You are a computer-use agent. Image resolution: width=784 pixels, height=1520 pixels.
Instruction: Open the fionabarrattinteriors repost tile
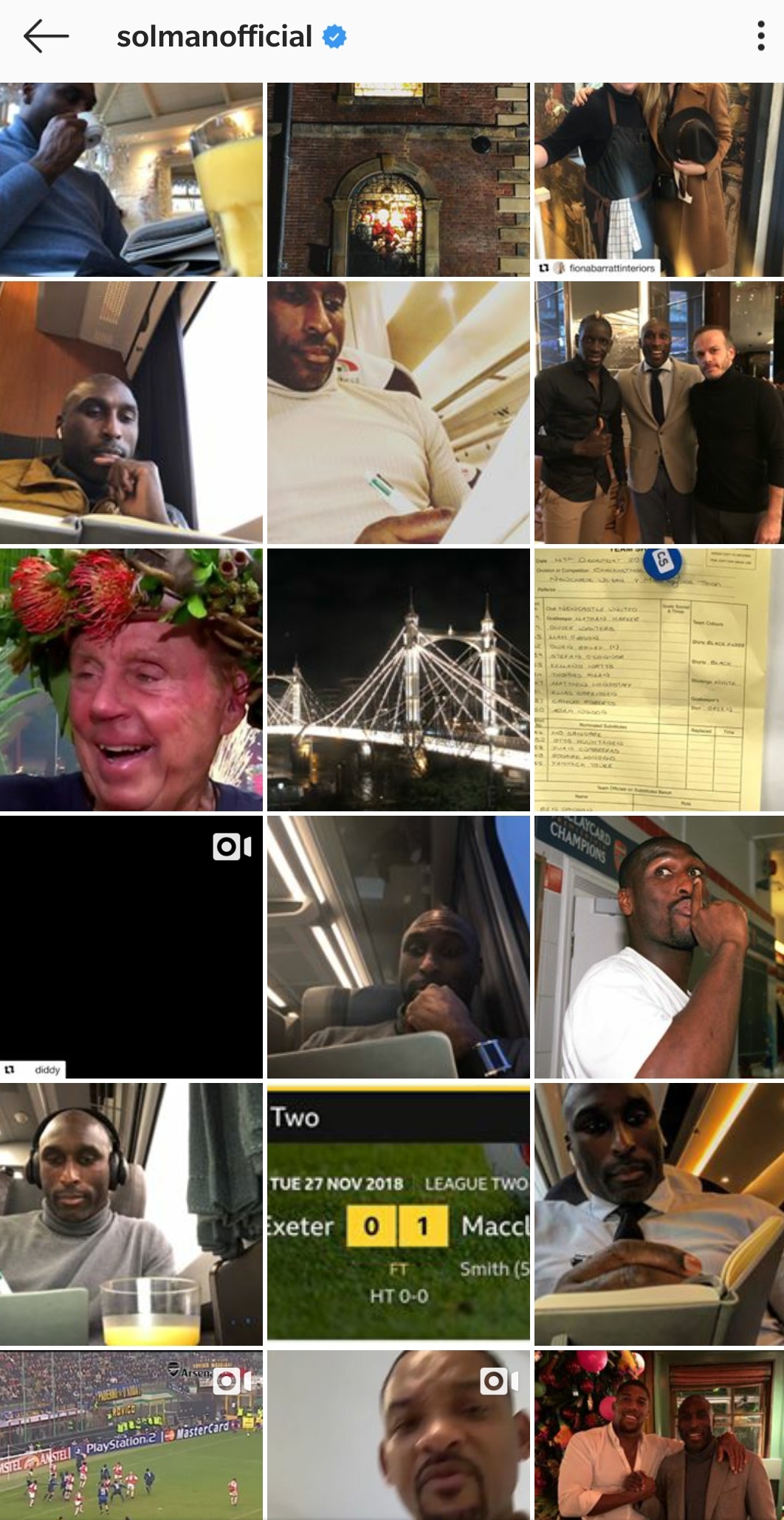pyautogui.click(x=659, y=179)
